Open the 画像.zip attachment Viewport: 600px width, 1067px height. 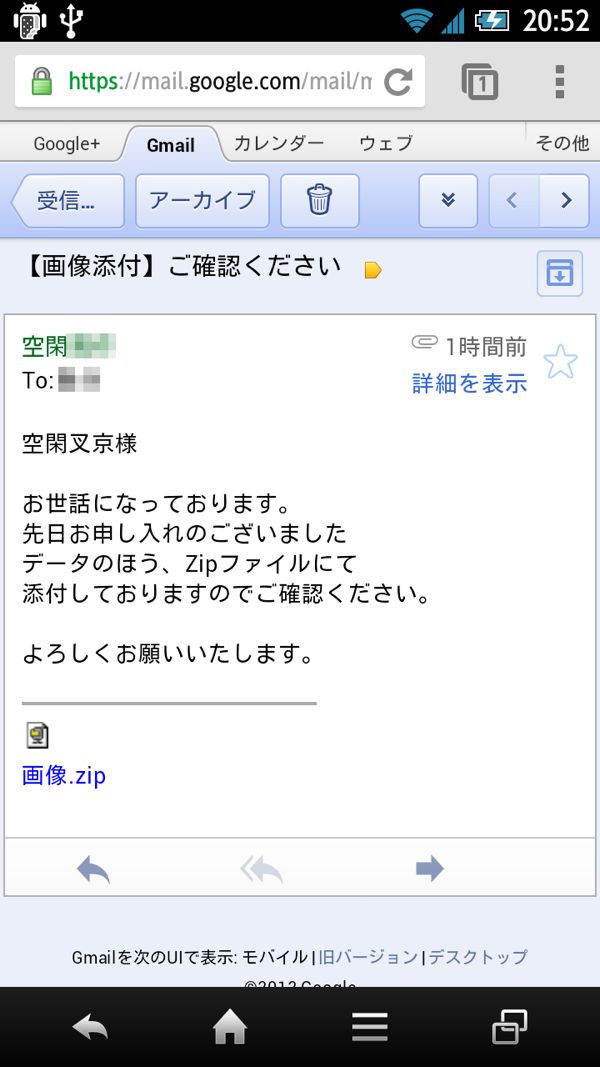point(64,775)
